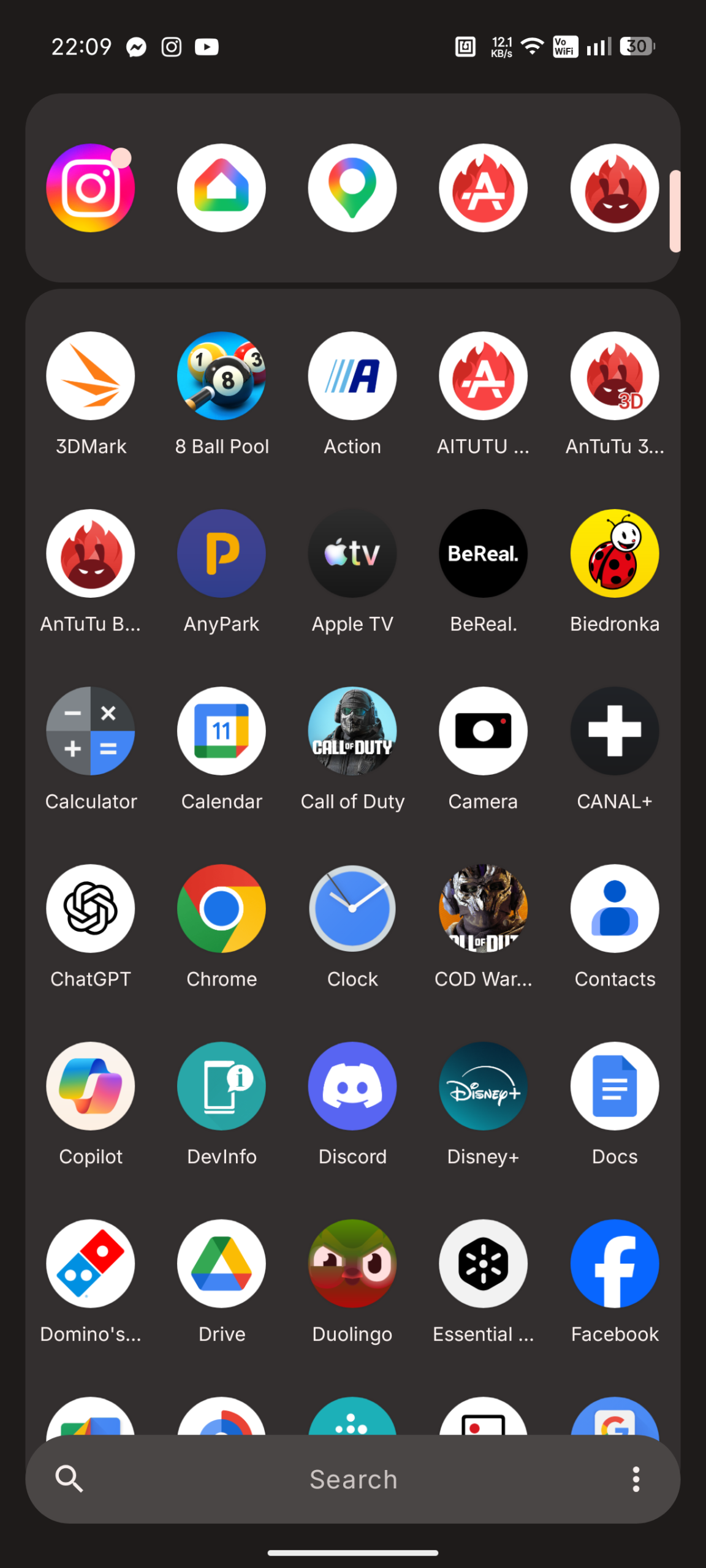Viewport: 706px width, 1568px height.
Task: Open BeReal.
Action: click(x=483, y=553)
